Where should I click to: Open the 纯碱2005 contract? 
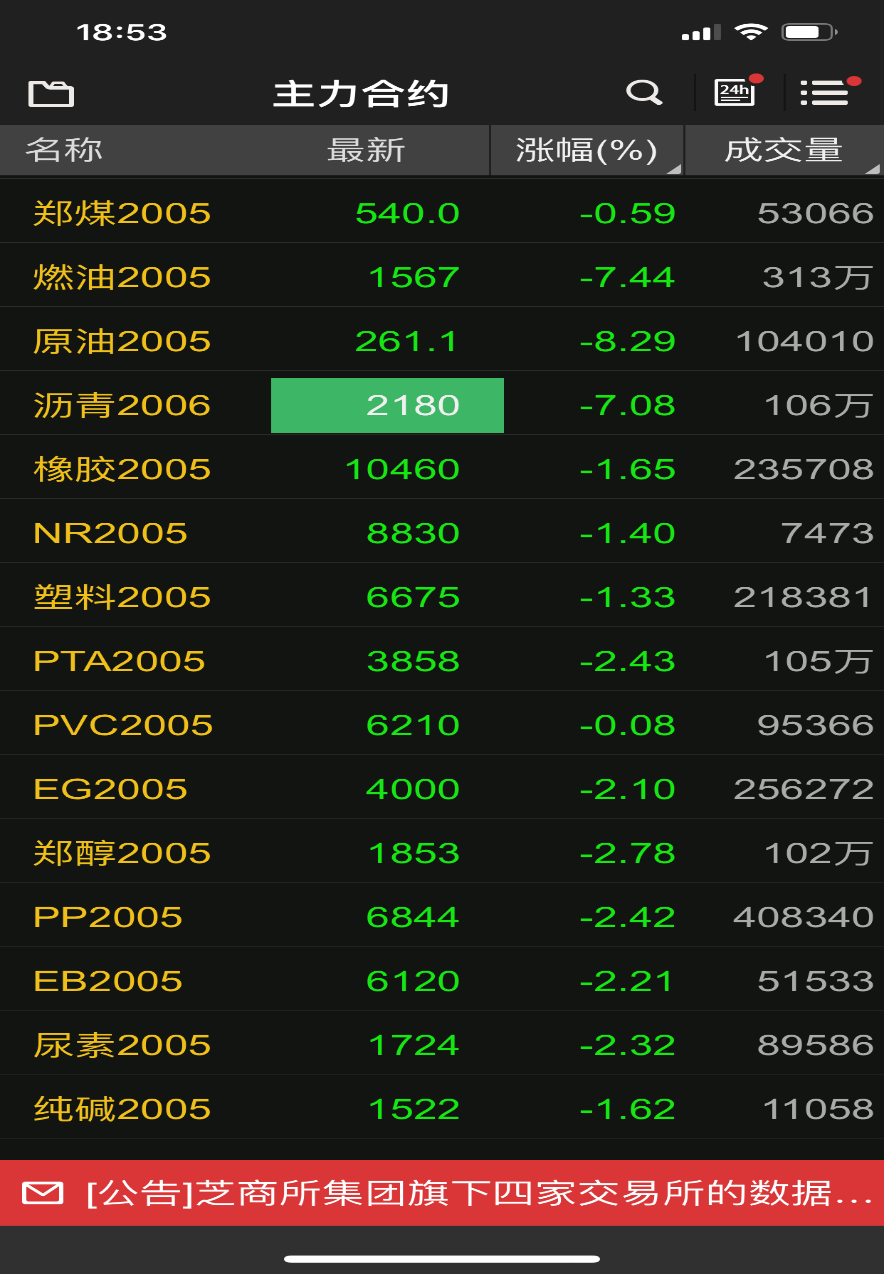click(x=122, y=1109)
